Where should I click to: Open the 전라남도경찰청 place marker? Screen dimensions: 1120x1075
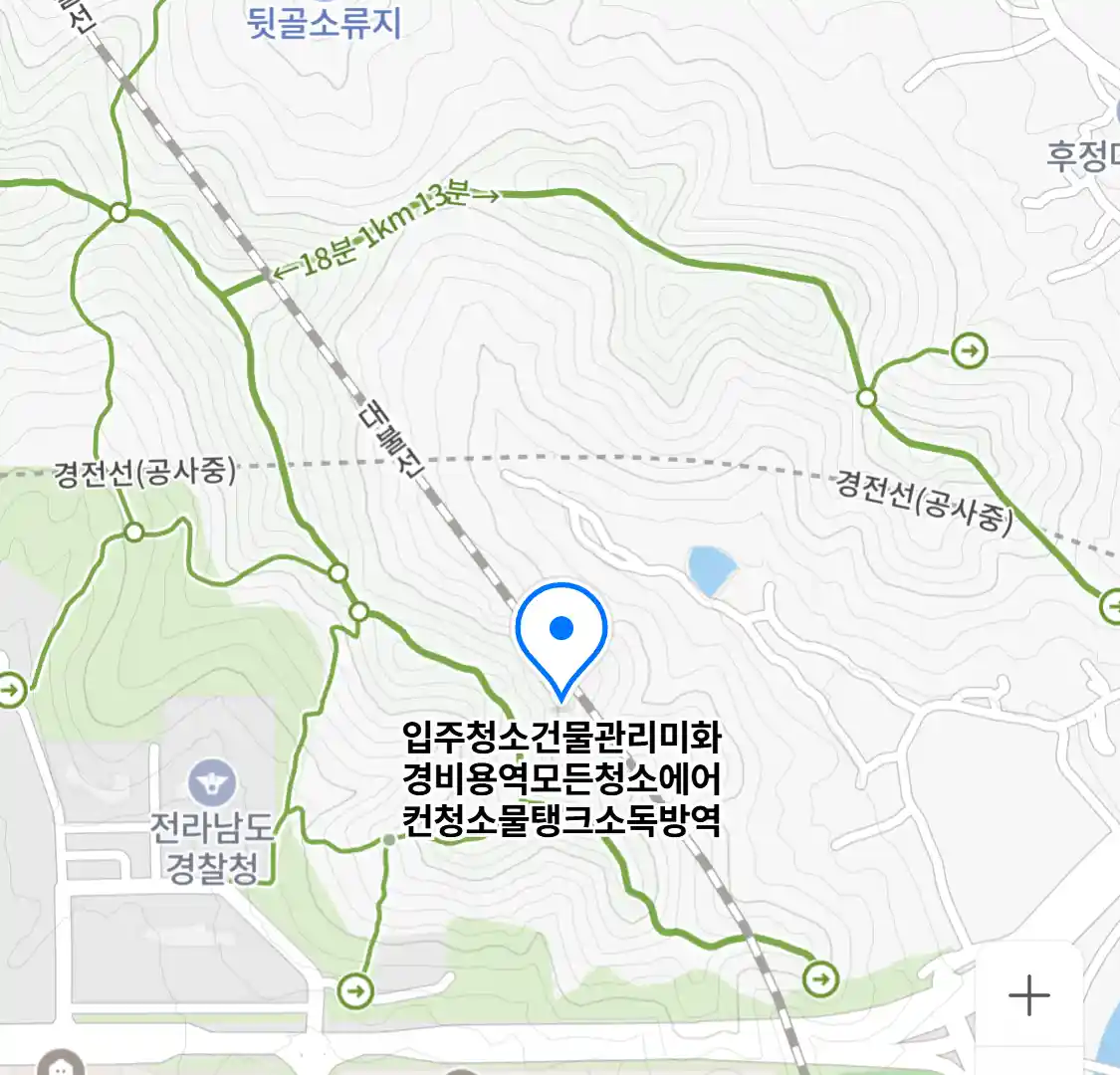pyautogui.click(x=212, y=783)
